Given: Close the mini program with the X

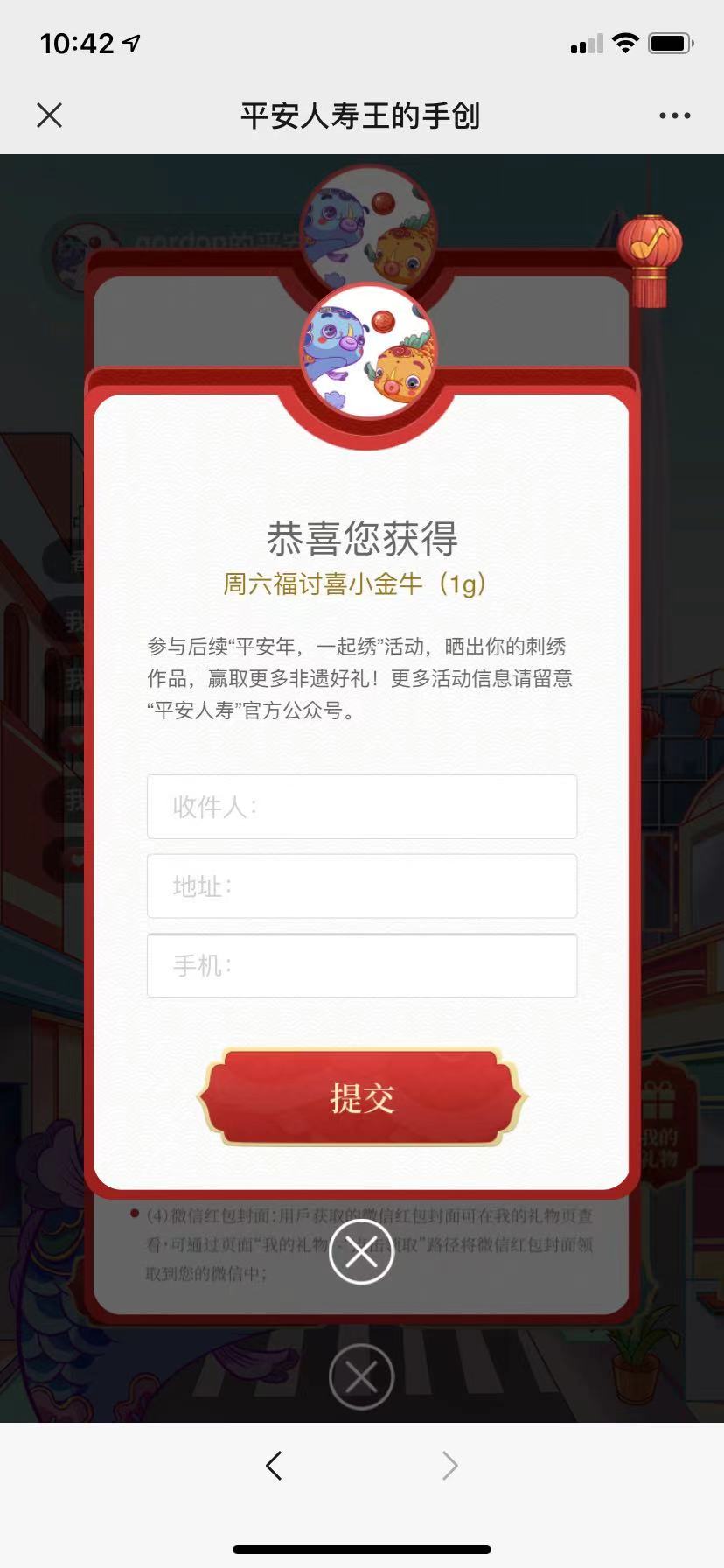Looking at the screenshot, I should click(49, 115).
